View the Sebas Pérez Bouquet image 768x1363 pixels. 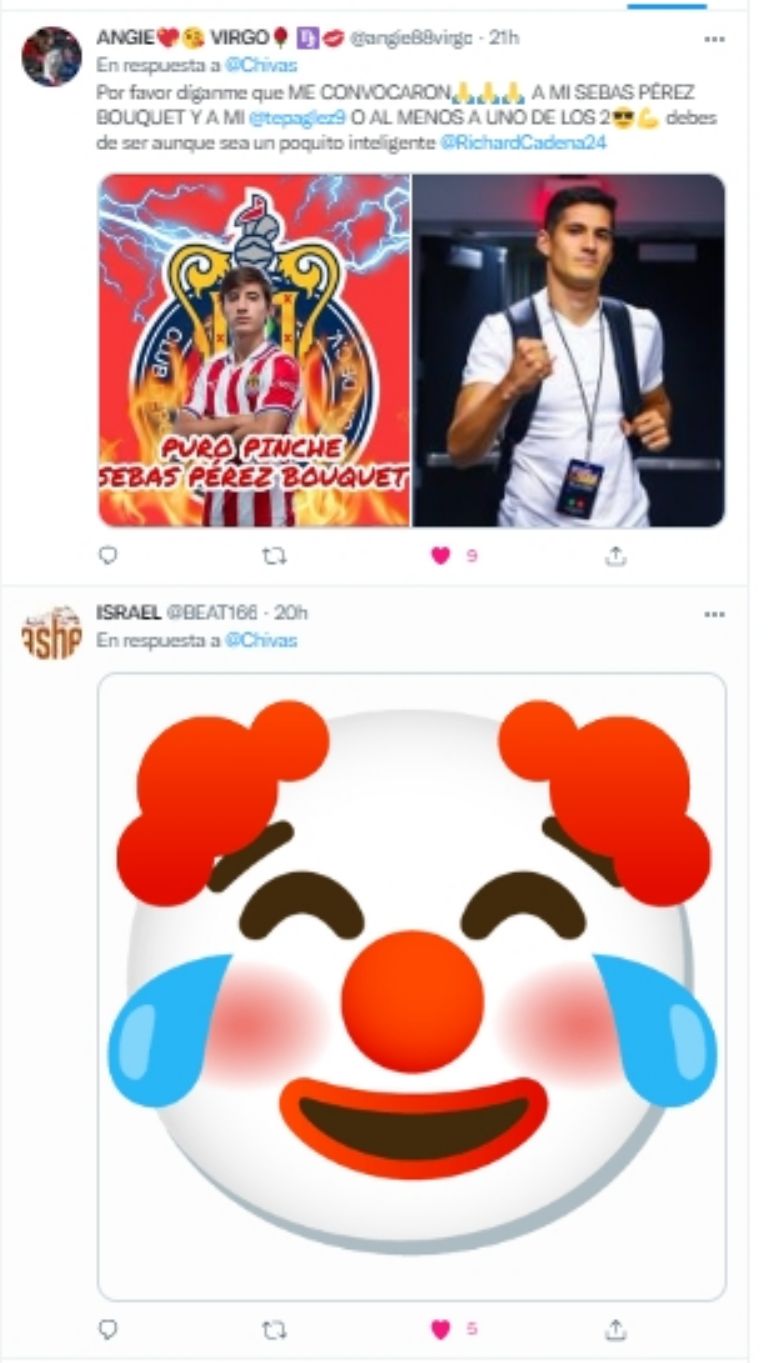point(254,350)
